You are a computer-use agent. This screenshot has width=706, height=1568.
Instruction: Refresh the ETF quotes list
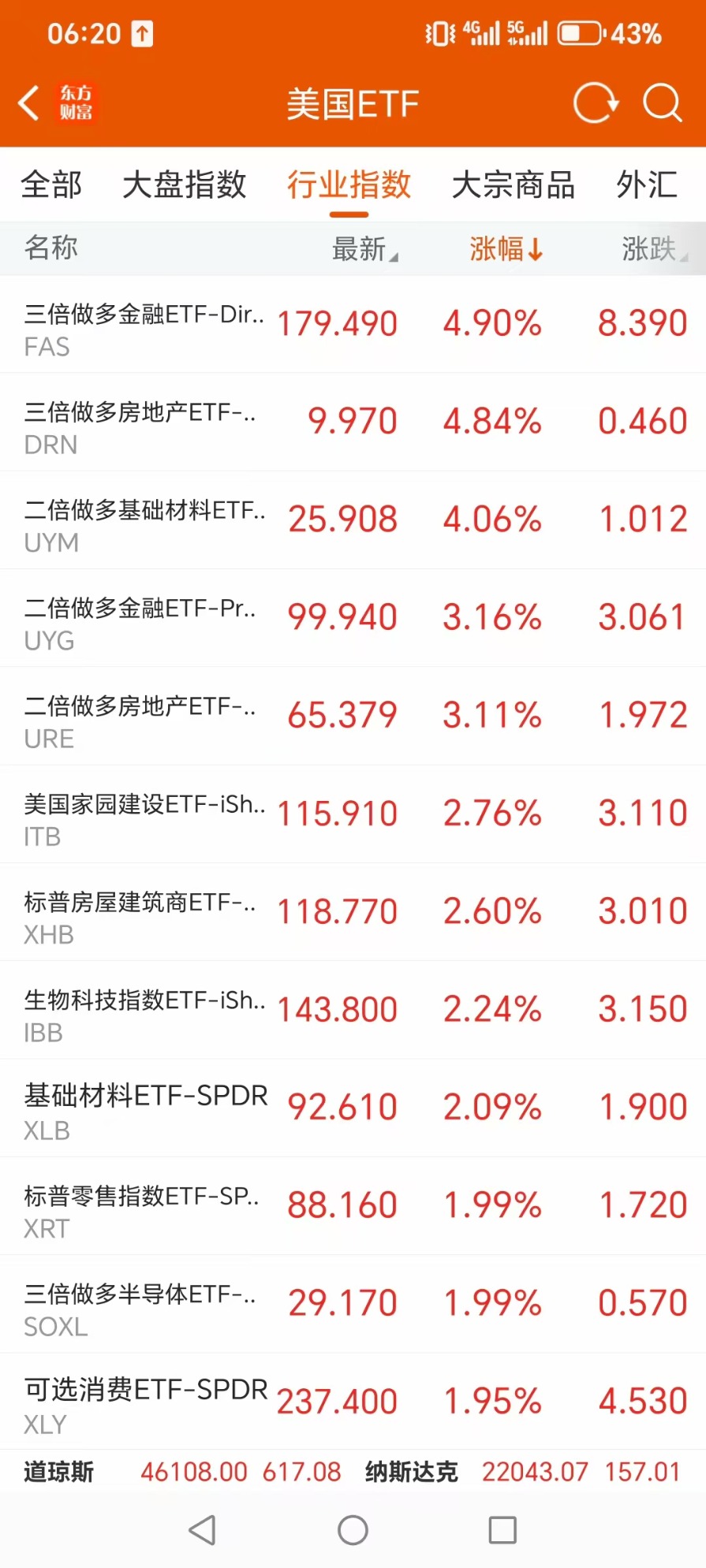pyautogui.click(x=596, y=103)
